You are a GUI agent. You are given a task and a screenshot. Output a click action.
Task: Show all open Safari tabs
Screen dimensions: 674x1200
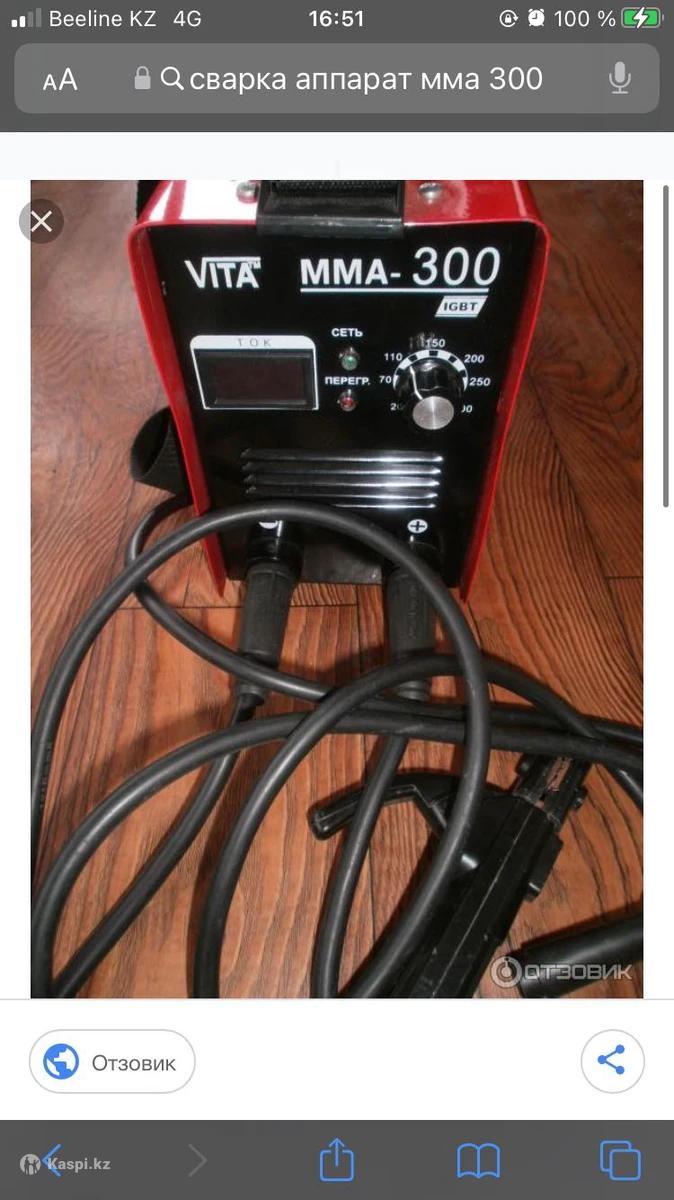pos(620,1160)
